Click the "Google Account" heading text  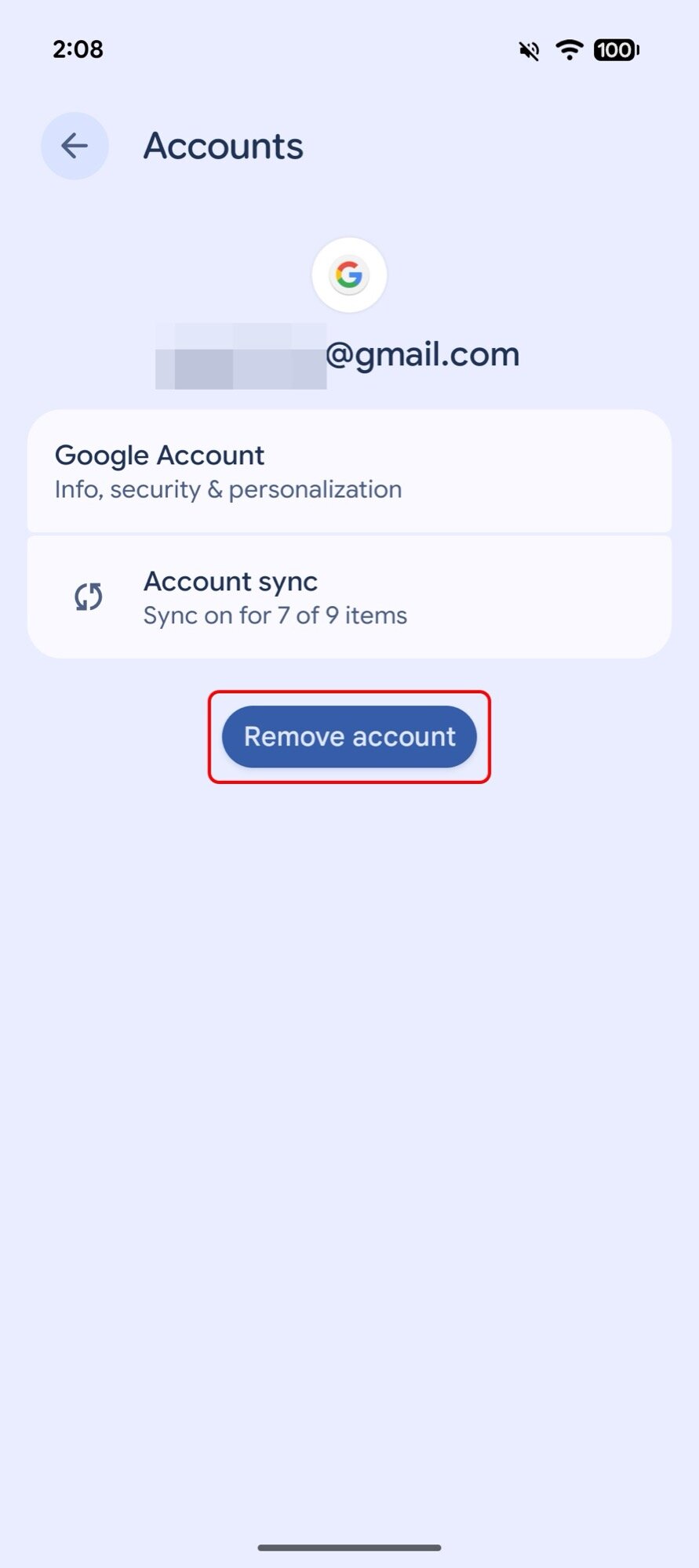point(158,455)
